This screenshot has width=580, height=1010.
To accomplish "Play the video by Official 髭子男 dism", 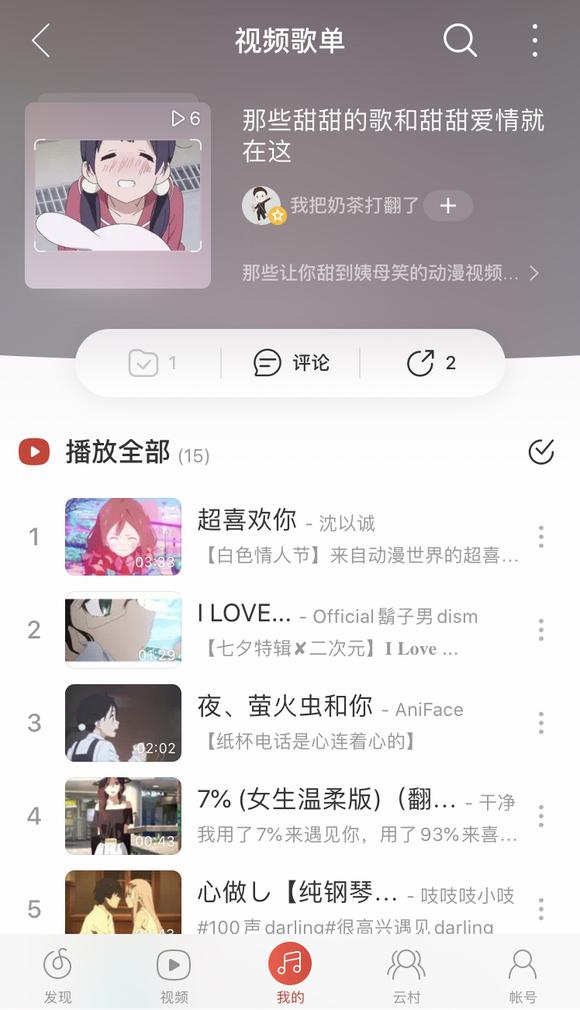I will pos(293,630).
